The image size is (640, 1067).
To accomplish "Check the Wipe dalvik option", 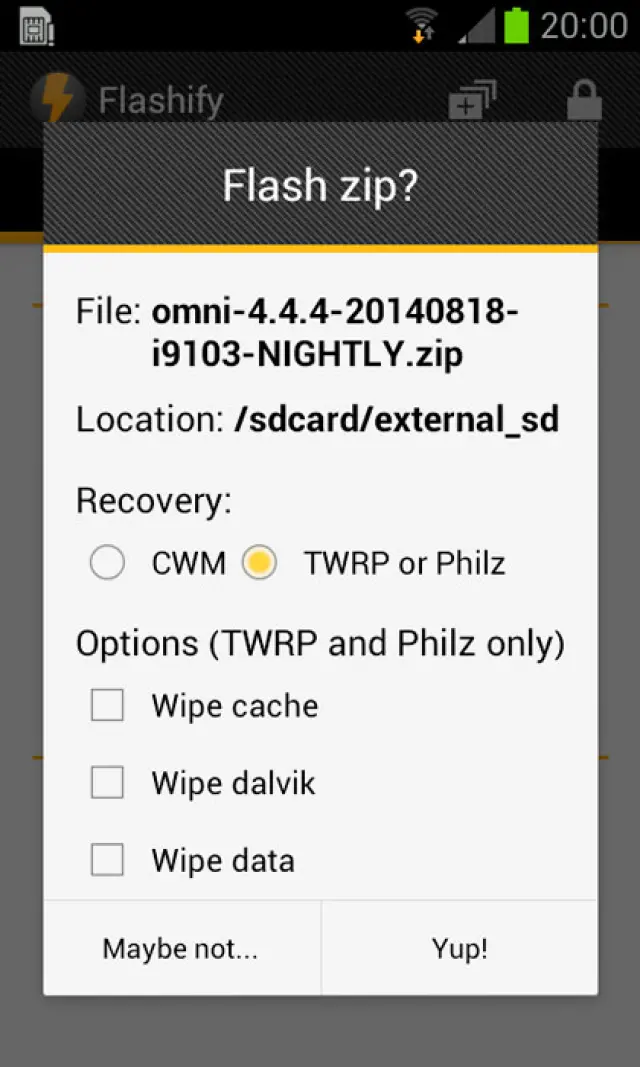I will tap(108, 782).
